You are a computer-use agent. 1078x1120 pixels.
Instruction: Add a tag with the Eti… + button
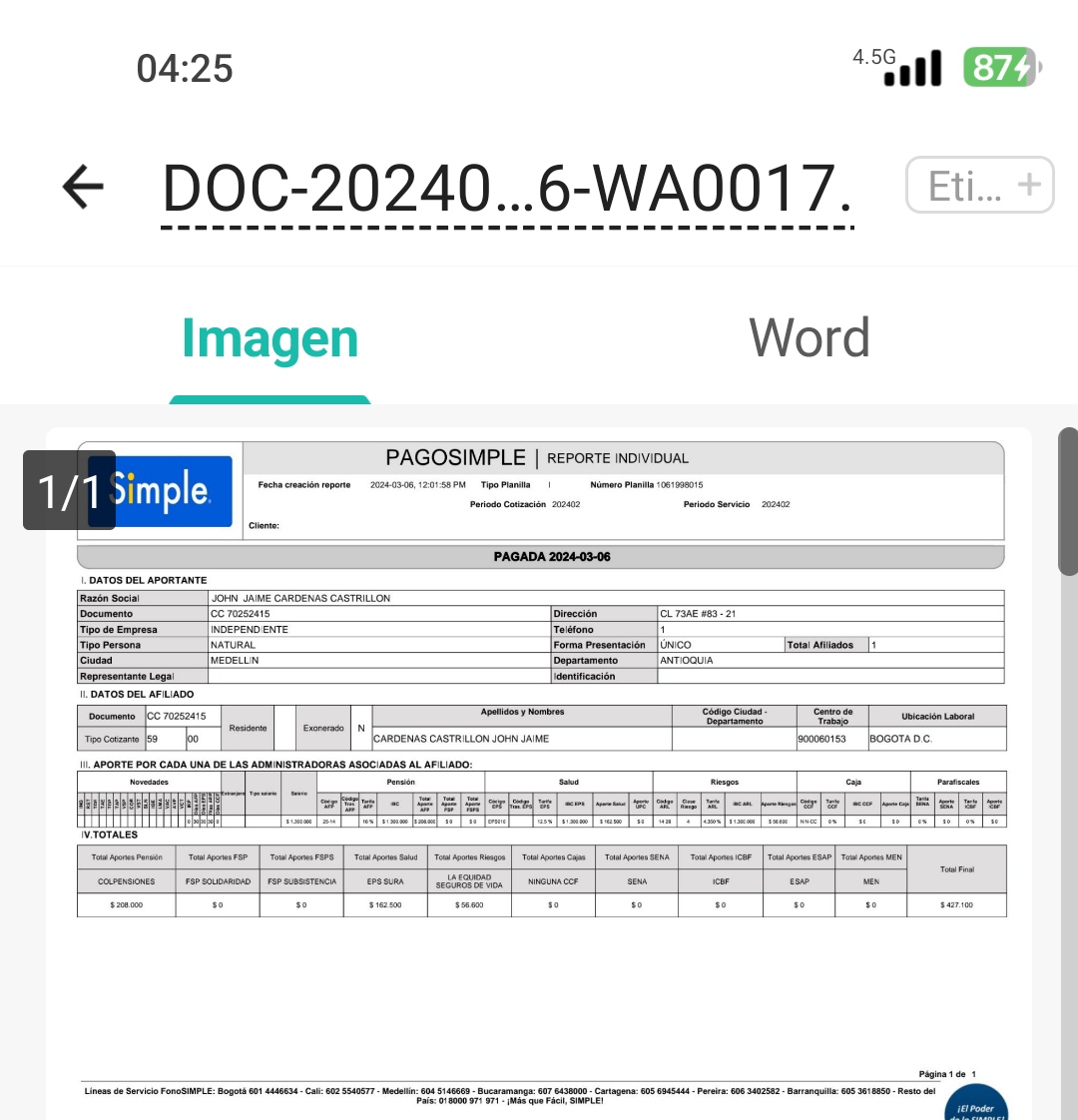(x=979, y=186)
